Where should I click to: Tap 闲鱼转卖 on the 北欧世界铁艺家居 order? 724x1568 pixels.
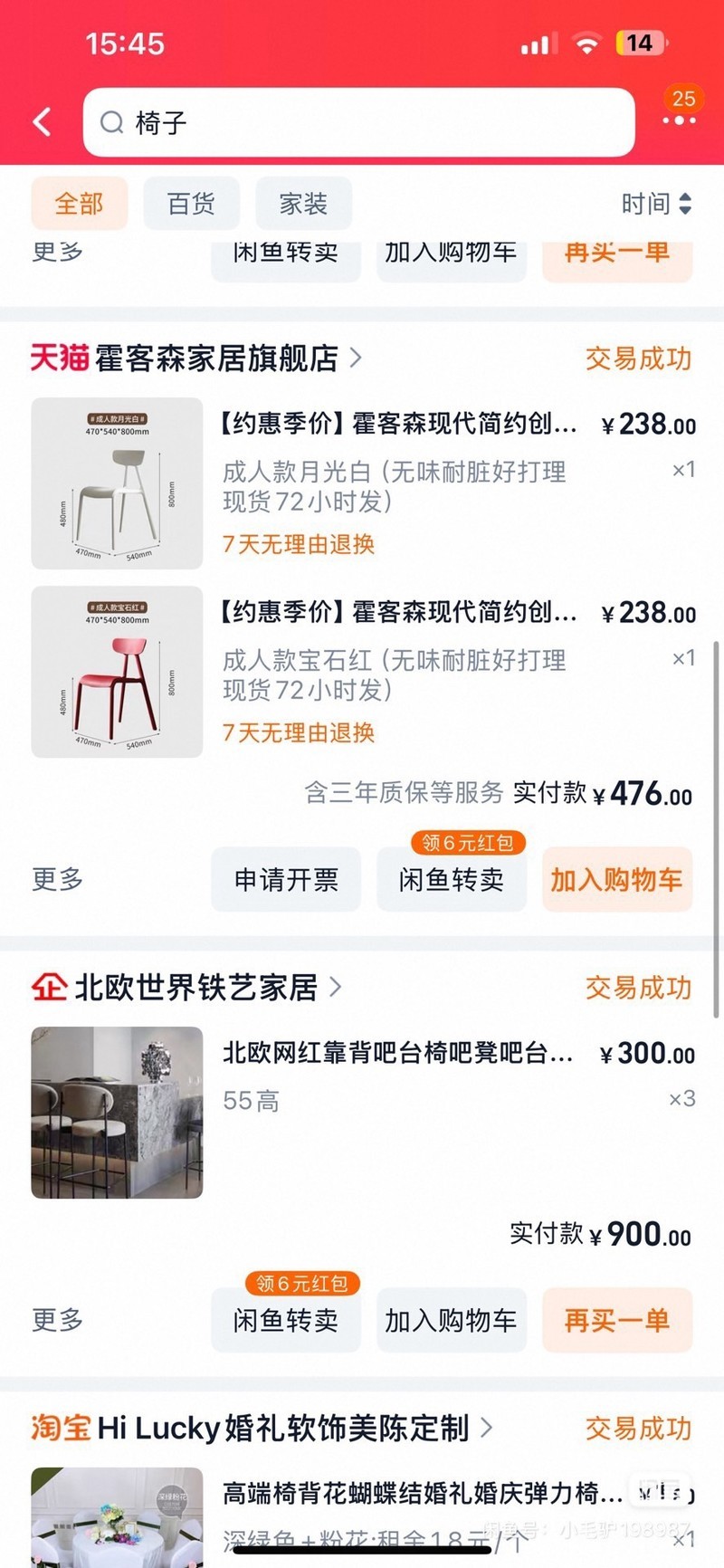(x=286, y=1320)
